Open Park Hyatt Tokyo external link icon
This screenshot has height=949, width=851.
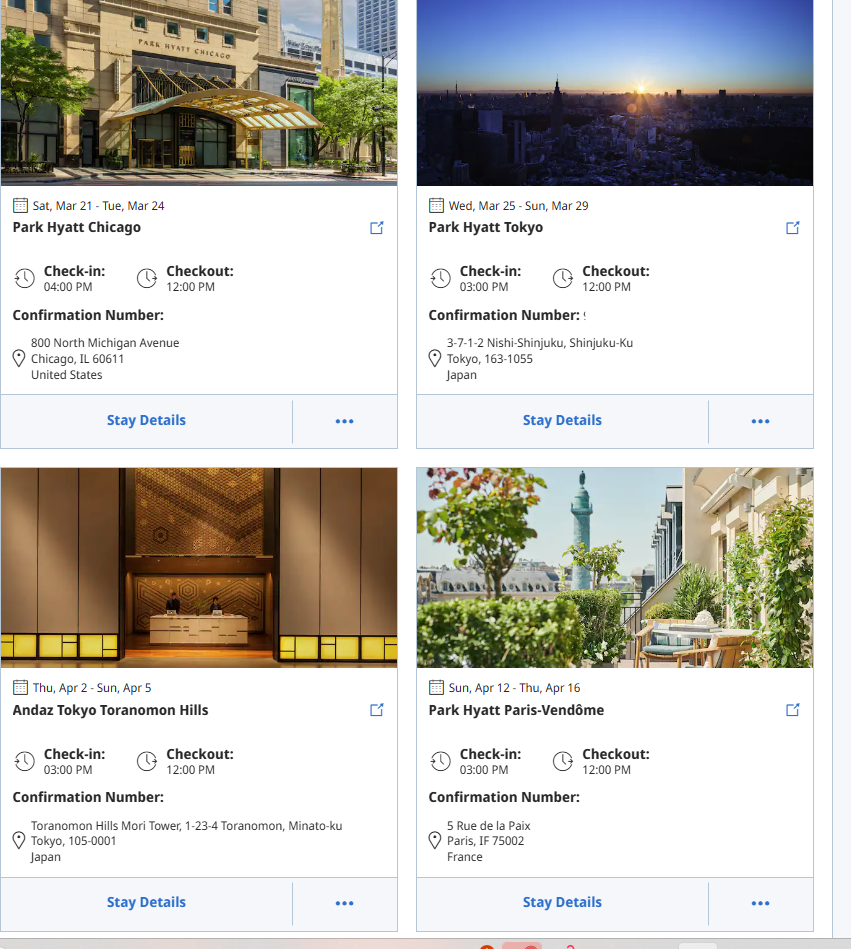[793, 228]
